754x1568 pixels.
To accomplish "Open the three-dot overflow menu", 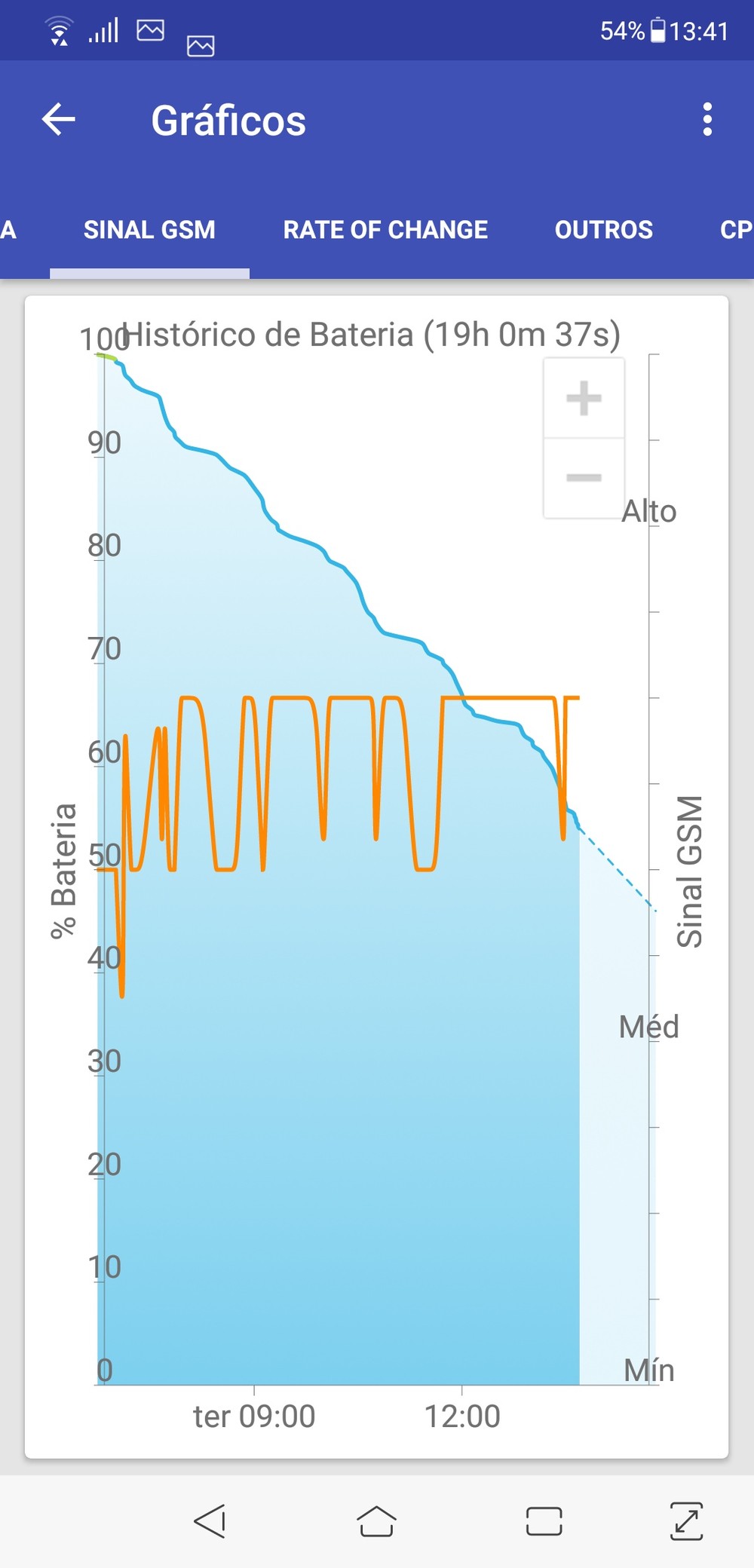I will point(706,119).
